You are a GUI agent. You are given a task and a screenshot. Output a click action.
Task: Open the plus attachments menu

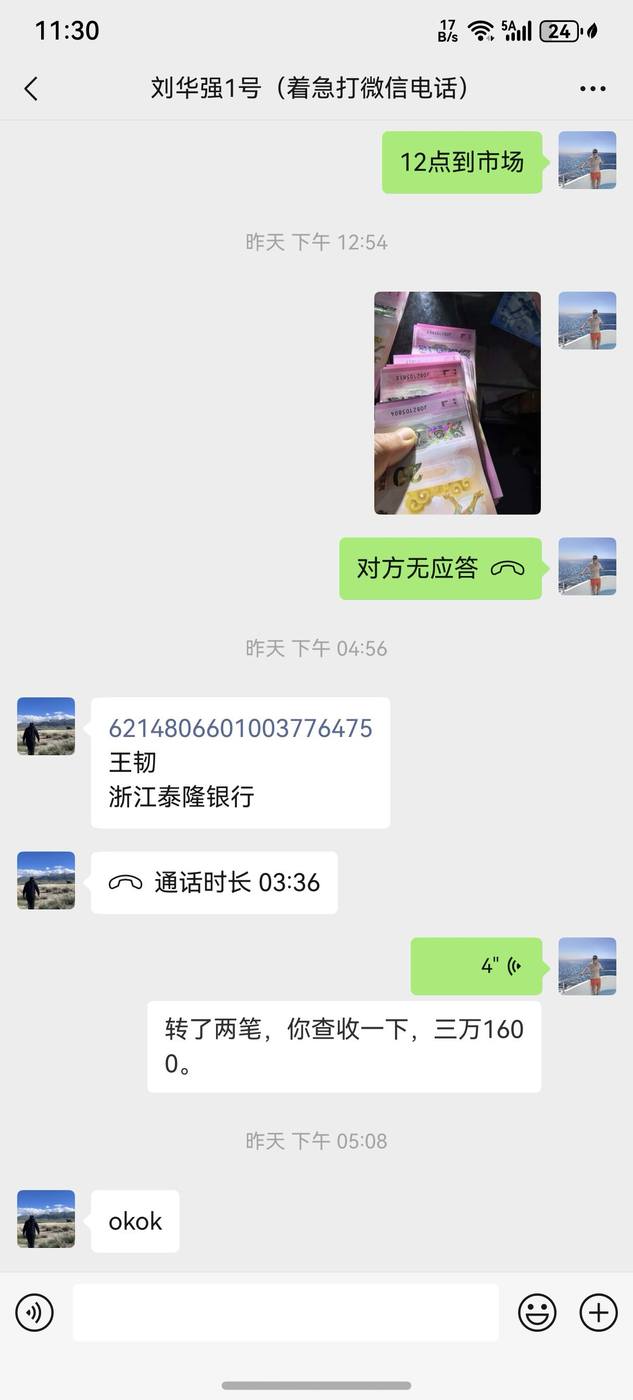(x=598, y=1312)
